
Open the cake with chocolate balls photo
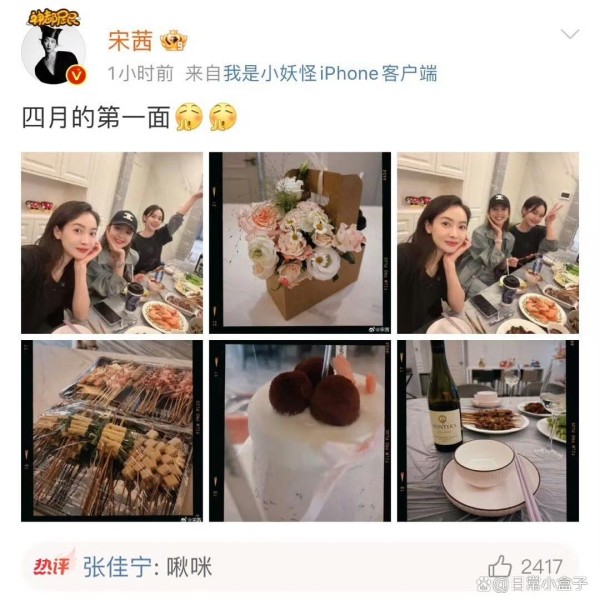click(x=299, y=430)
